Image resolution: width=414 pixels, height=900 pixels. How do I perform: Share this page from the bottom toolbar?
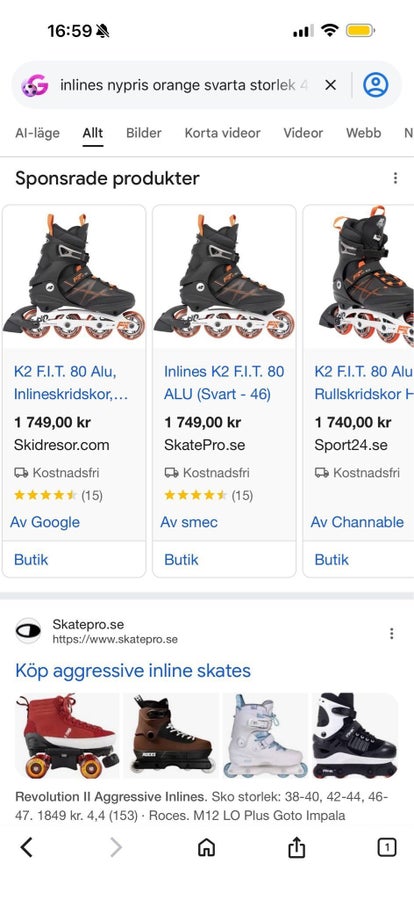[296, 847]
